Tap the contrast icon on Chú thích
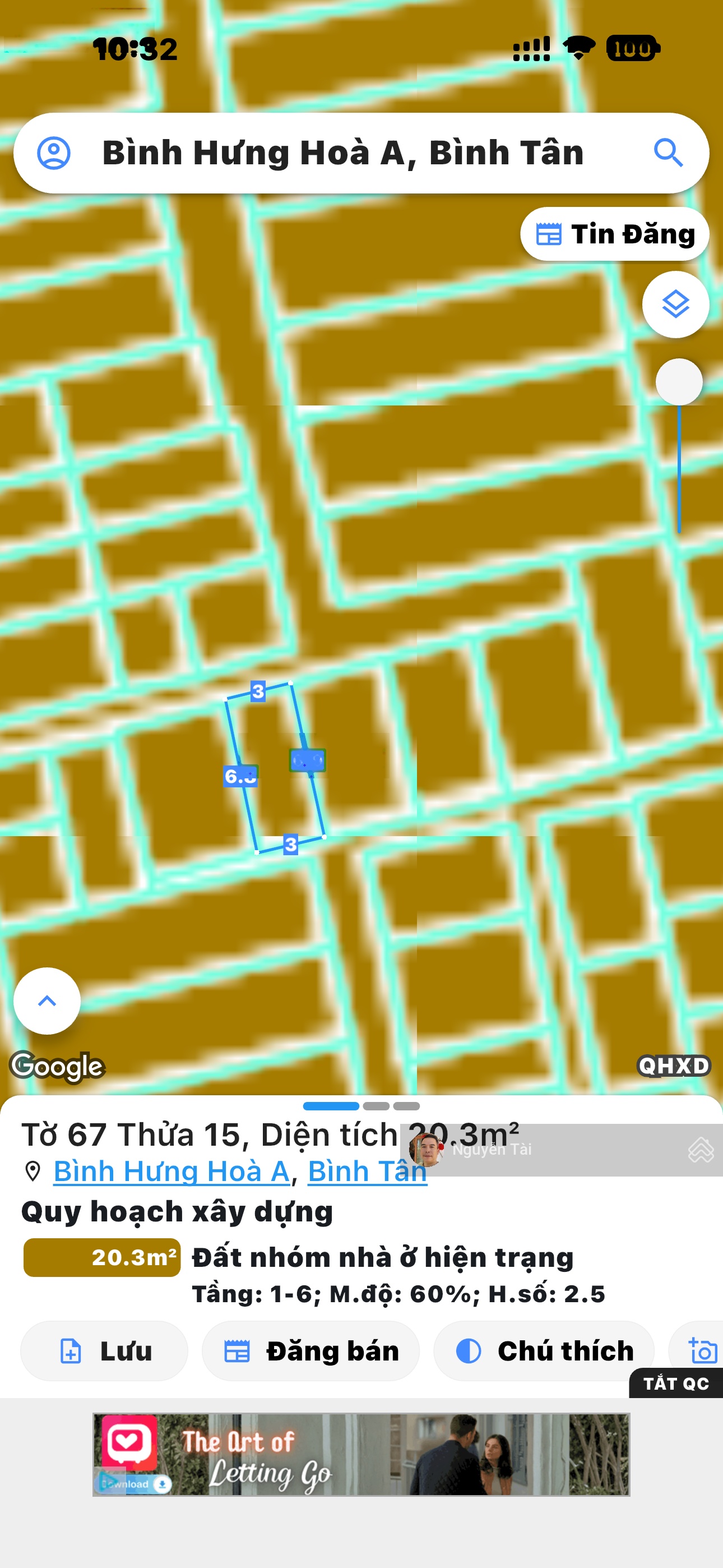The image size is (723, 1568). (469, 1351)
